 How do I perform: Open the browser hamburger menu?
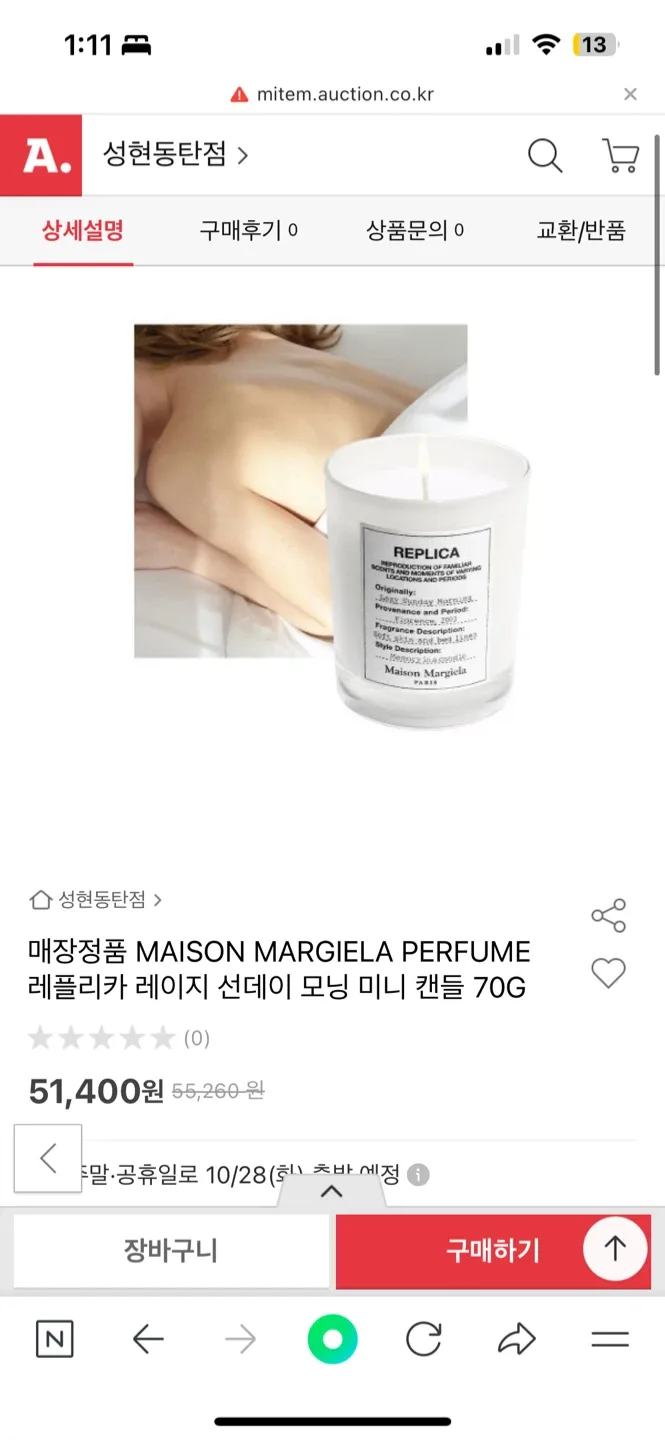[x=609, y=1339]
